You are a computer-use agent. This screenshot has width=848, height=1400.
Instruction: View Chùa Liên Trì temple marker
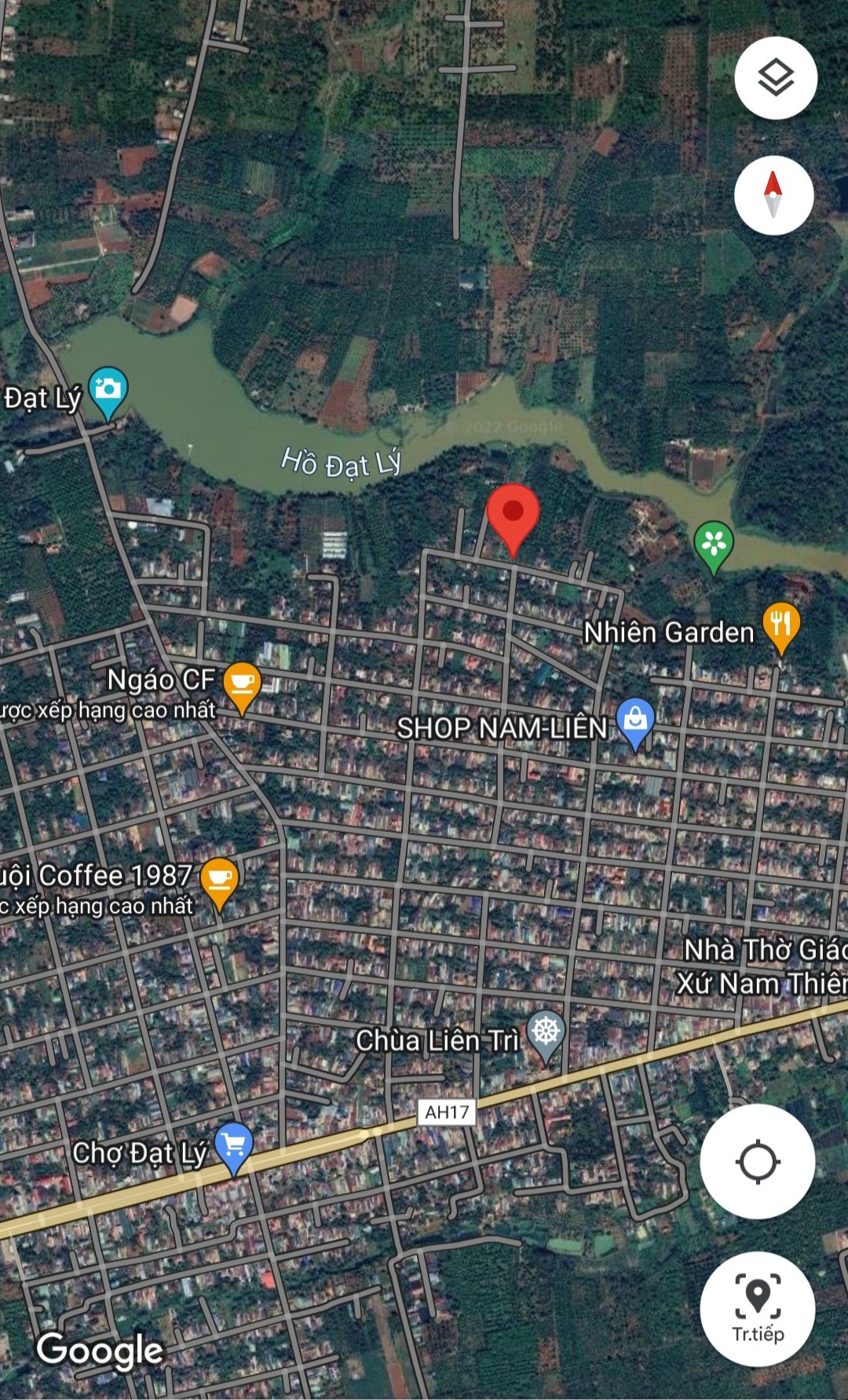click(546, 1032)
